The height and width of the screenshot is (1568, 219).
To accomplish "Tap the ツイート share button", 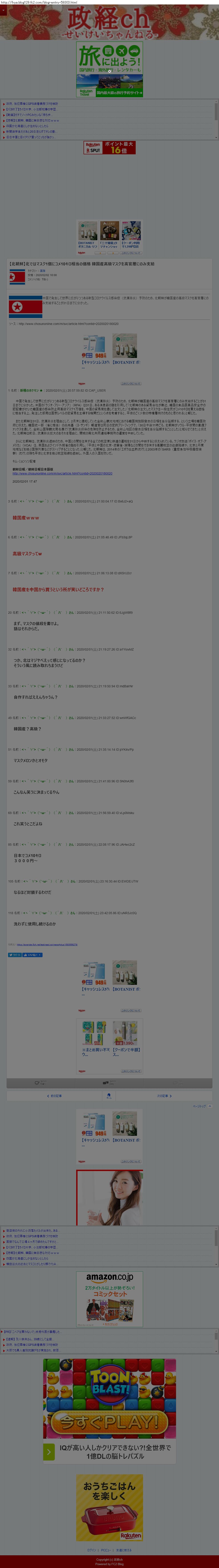I will pos(15,955).
